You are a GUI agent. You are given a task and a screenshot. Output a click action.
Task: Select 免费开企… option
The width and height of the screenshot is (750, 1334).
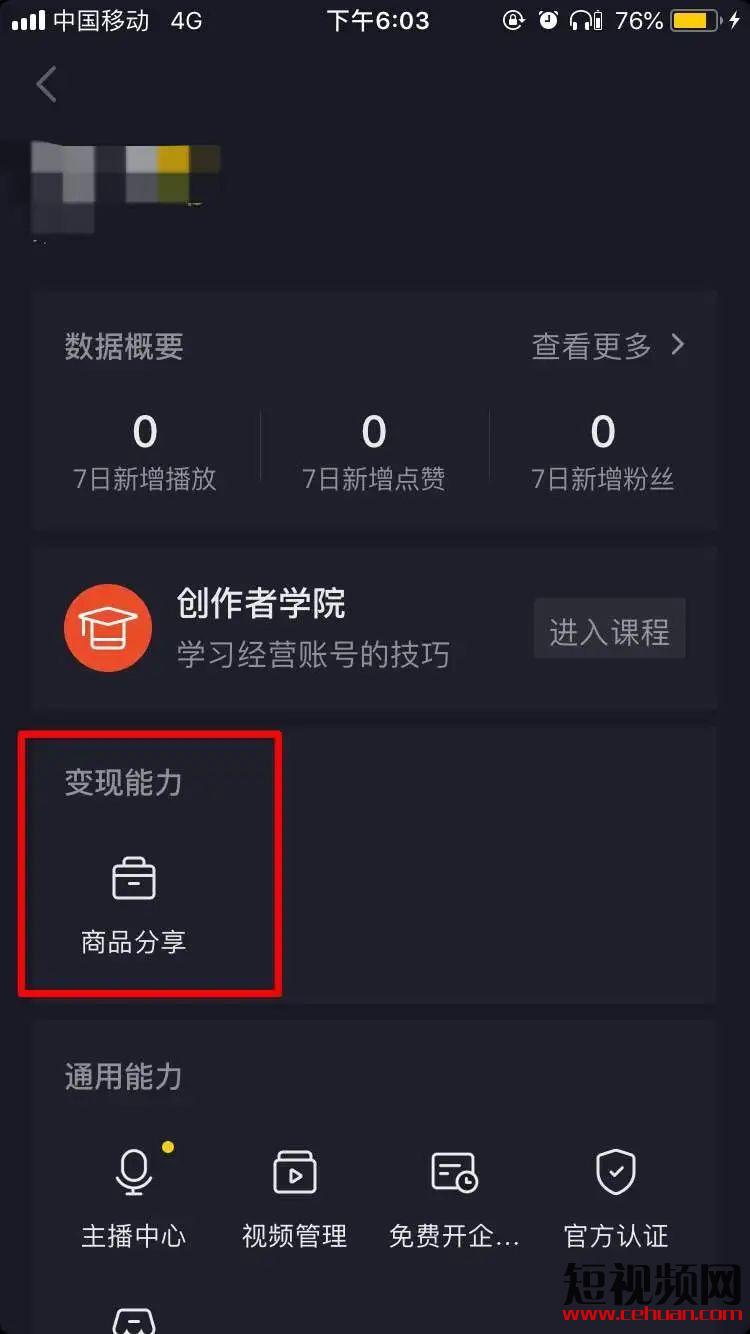(x=455, y=1196)
